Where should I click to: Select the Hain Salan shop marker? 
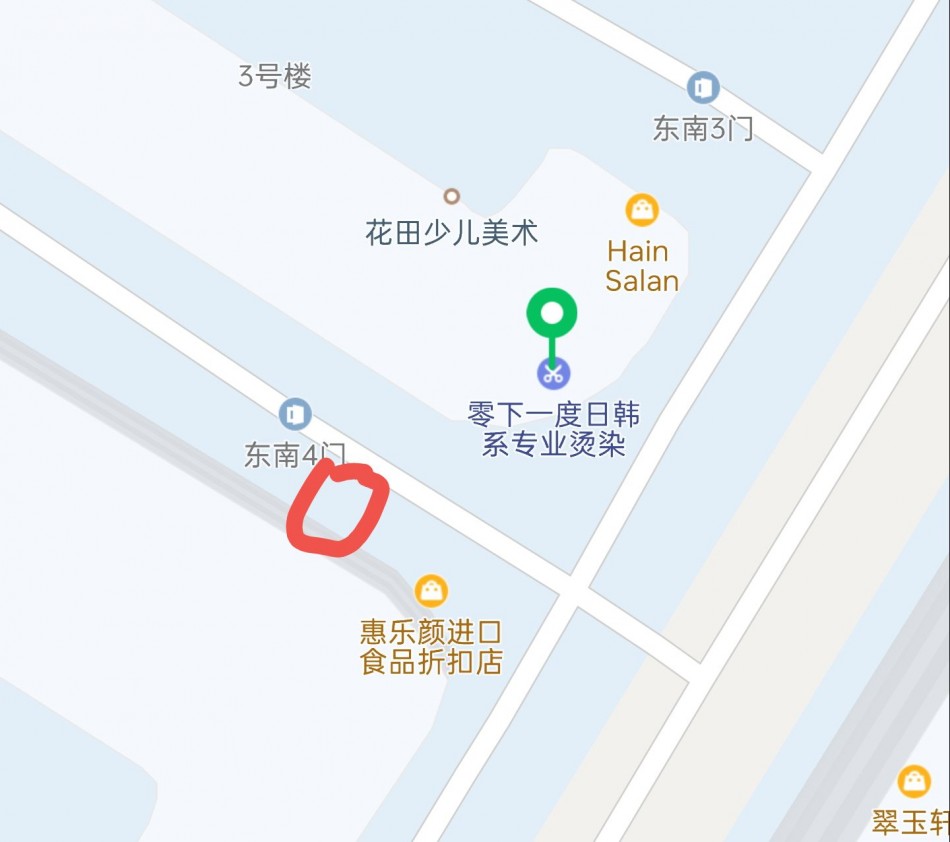[642, 210]
